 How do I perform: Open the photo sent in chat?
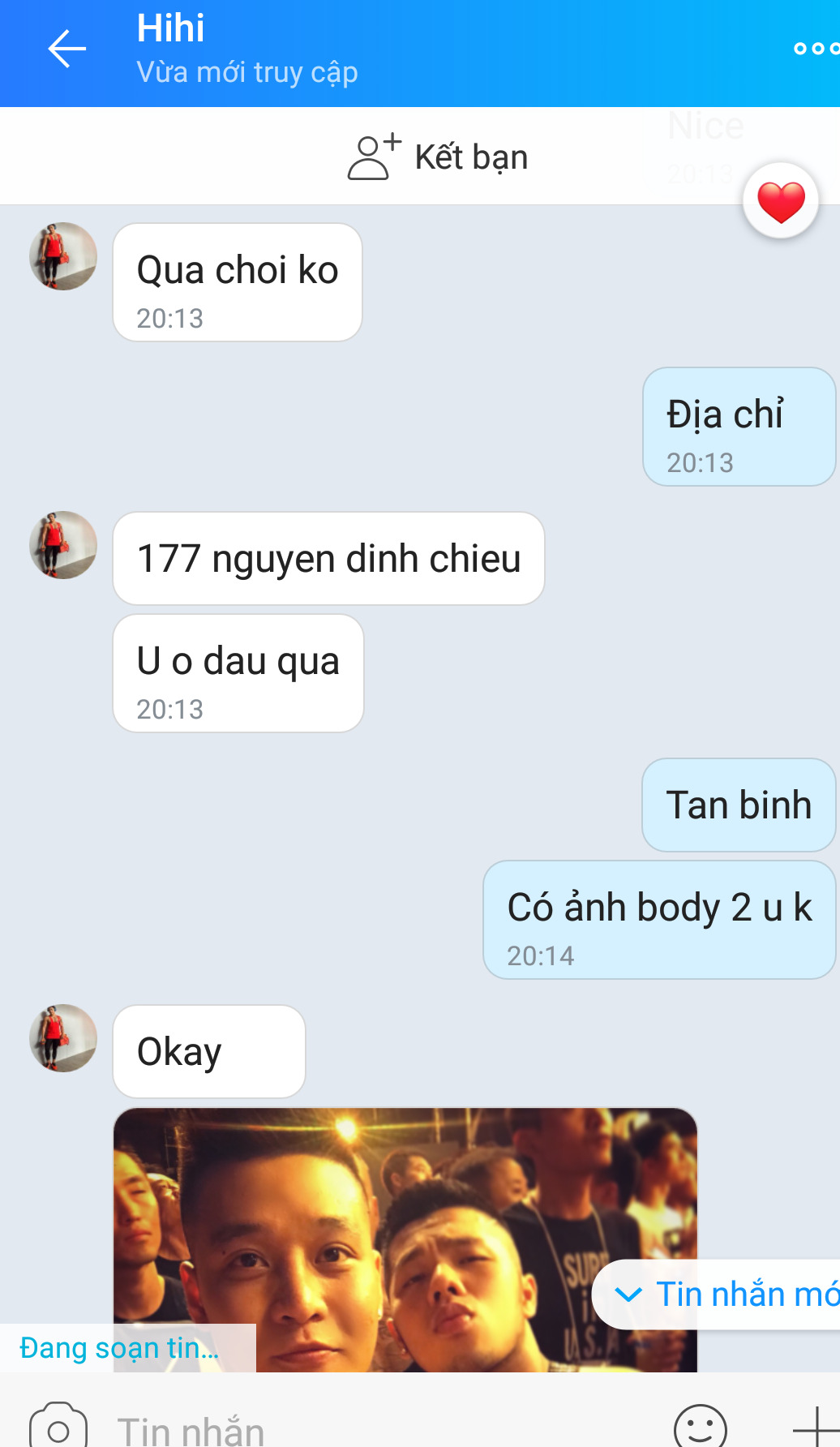[405, 1239]
